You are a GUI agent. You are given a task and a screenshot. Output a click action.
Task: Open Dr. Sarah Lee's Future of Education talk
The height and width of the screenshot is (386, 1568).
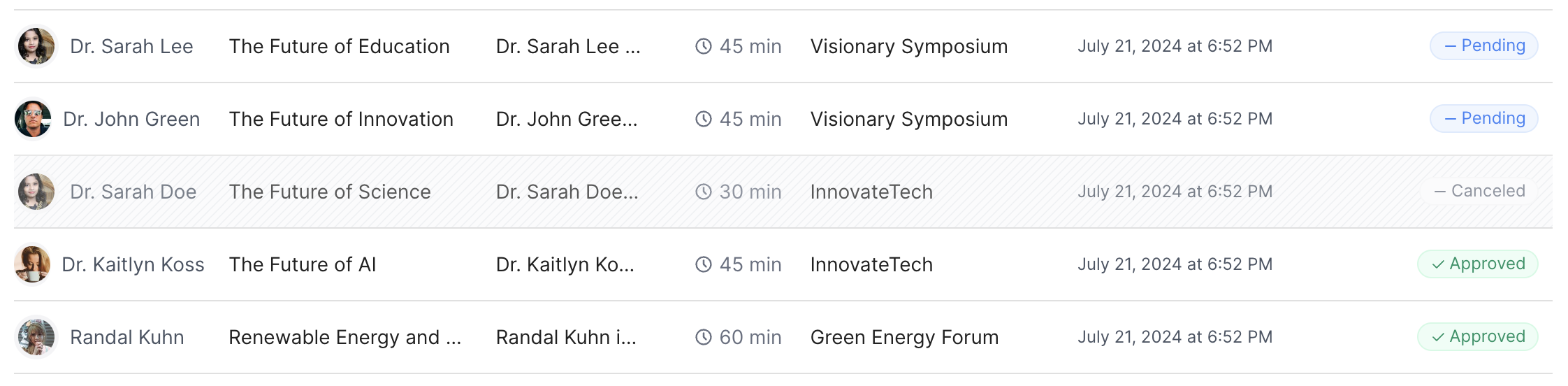339,46
